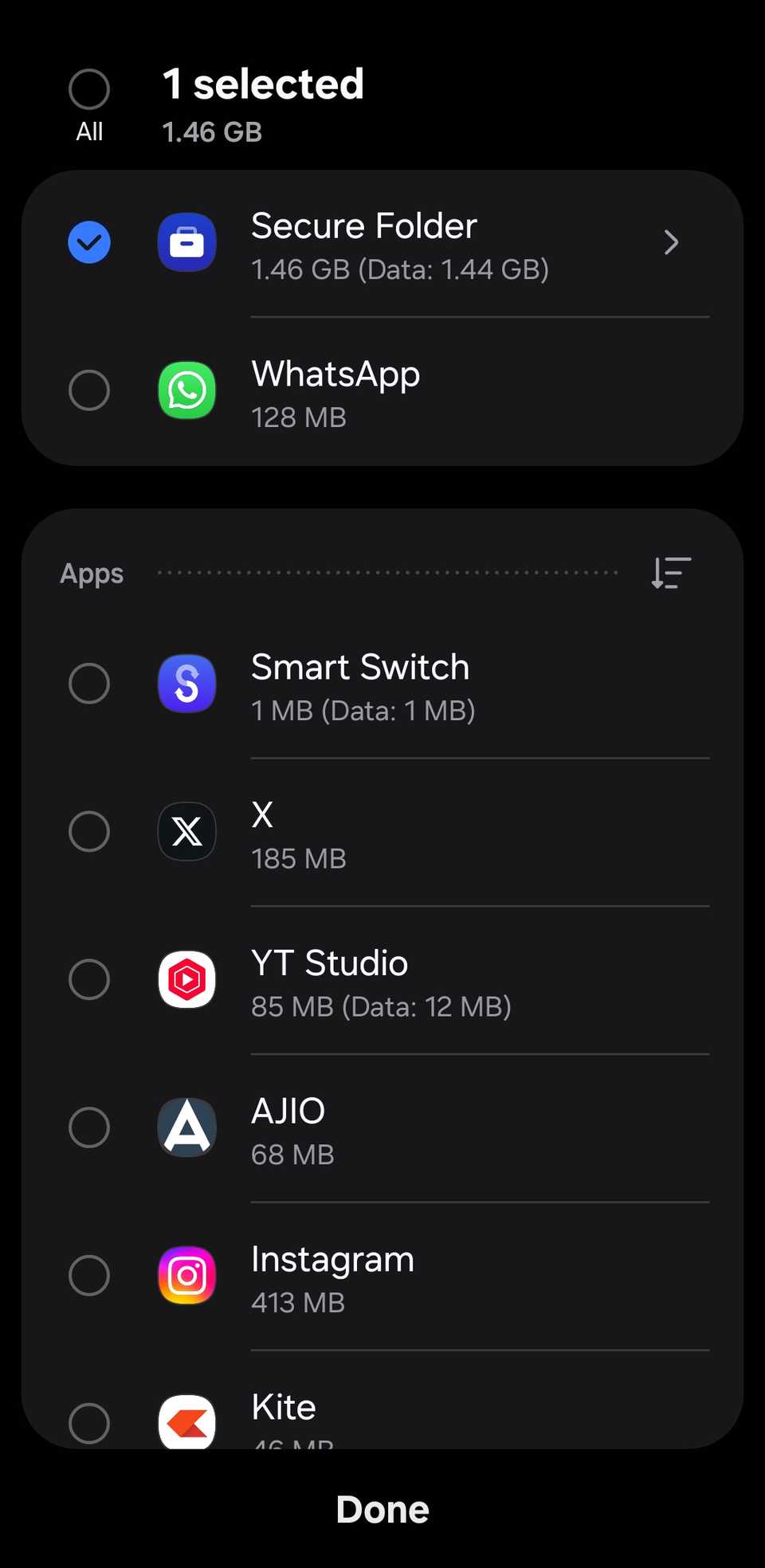The height and width of the screenshot is (1568, 765).
Task: Click the AJIO app icon
Action: 186,1127
